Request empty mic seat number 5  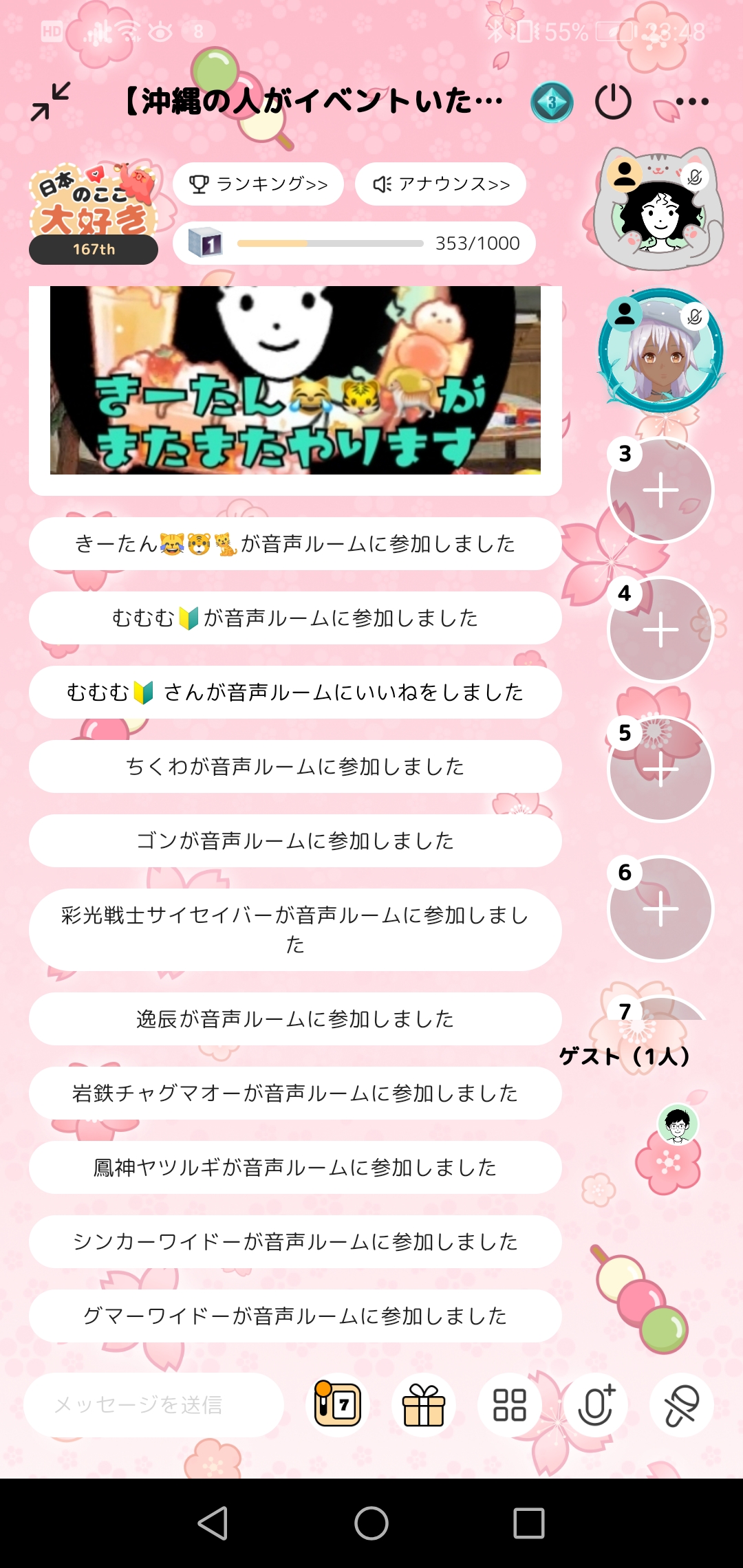click(660, 770)
